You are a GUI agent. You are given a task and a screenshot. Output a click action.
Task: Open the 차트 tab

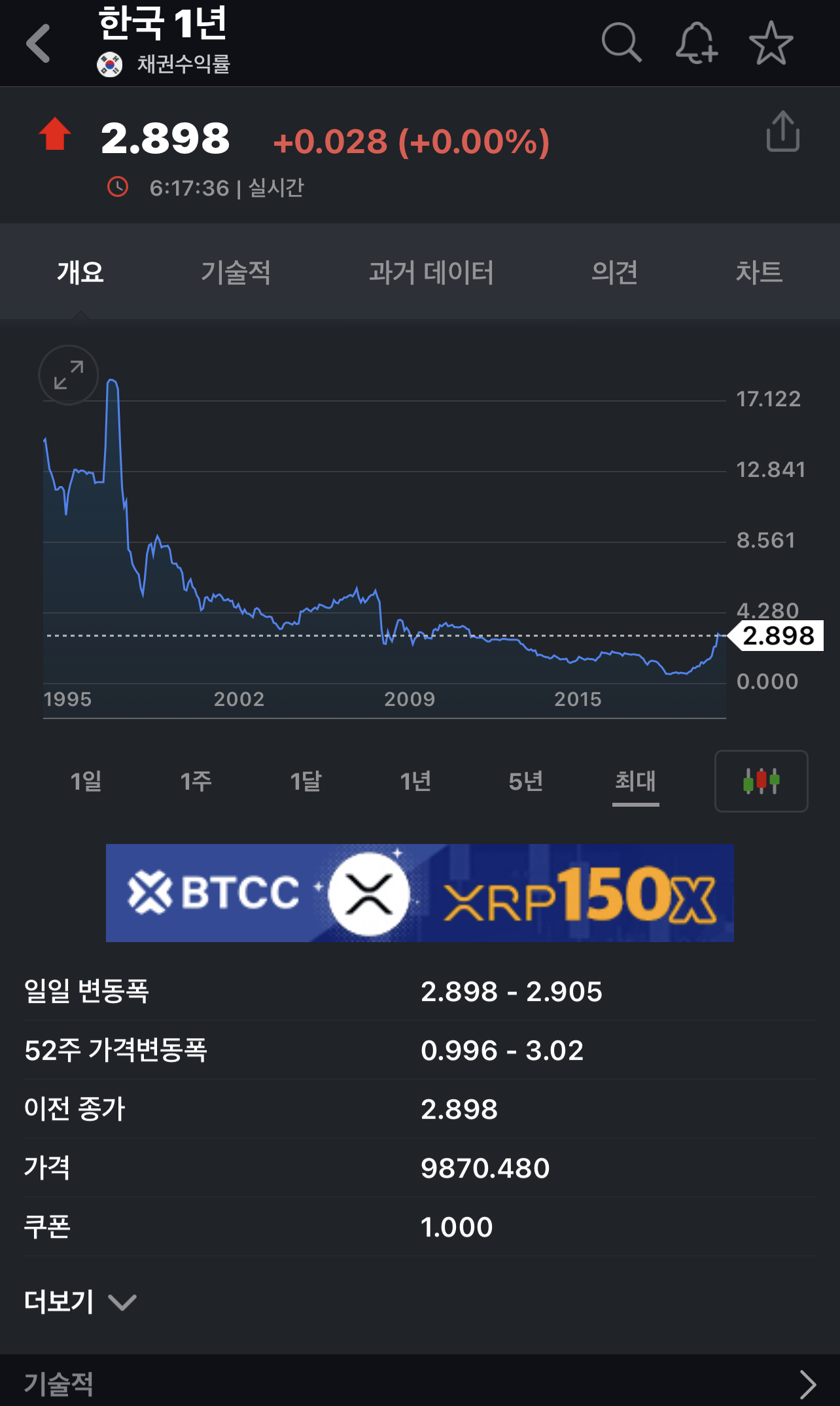759,272
